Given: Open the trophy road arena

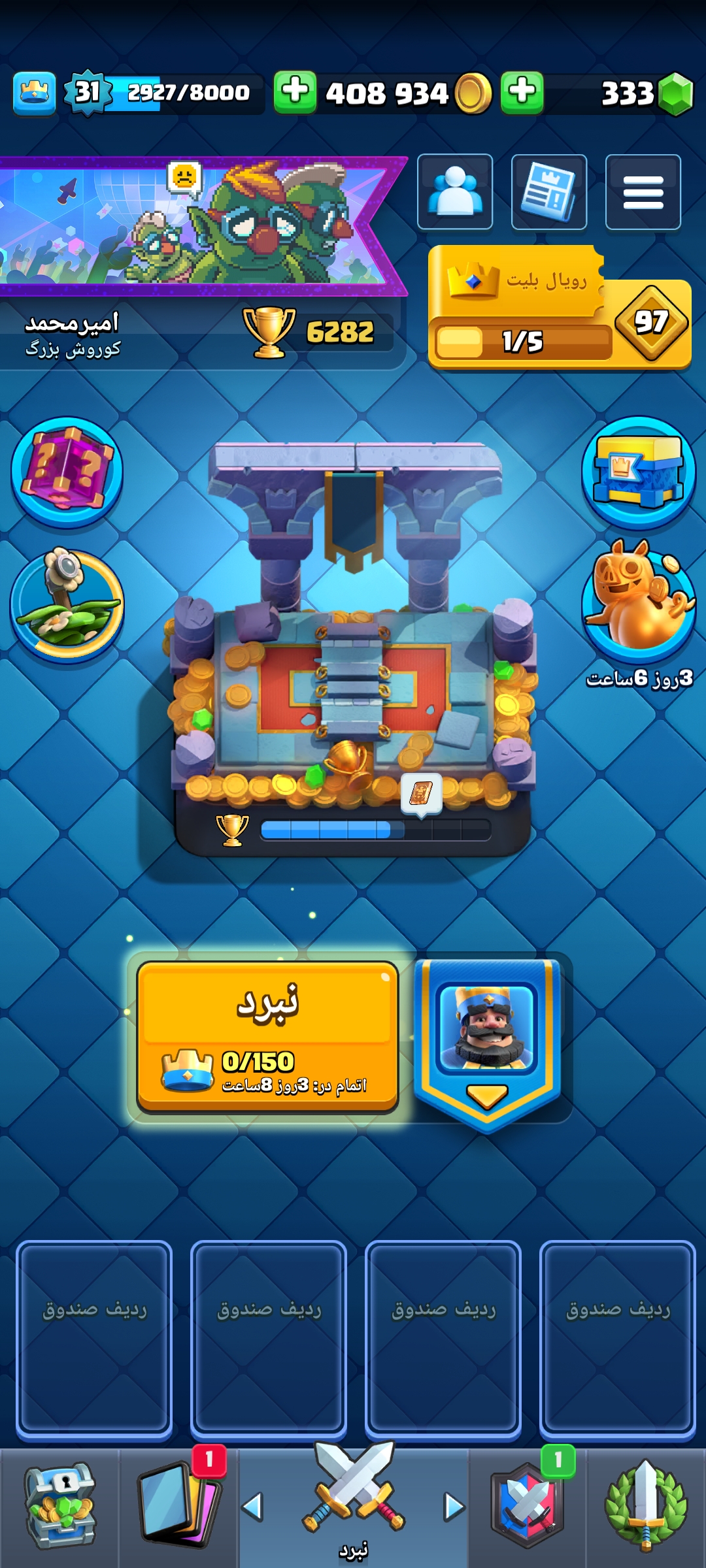Looking at the screenshot, I should [353, 653].
